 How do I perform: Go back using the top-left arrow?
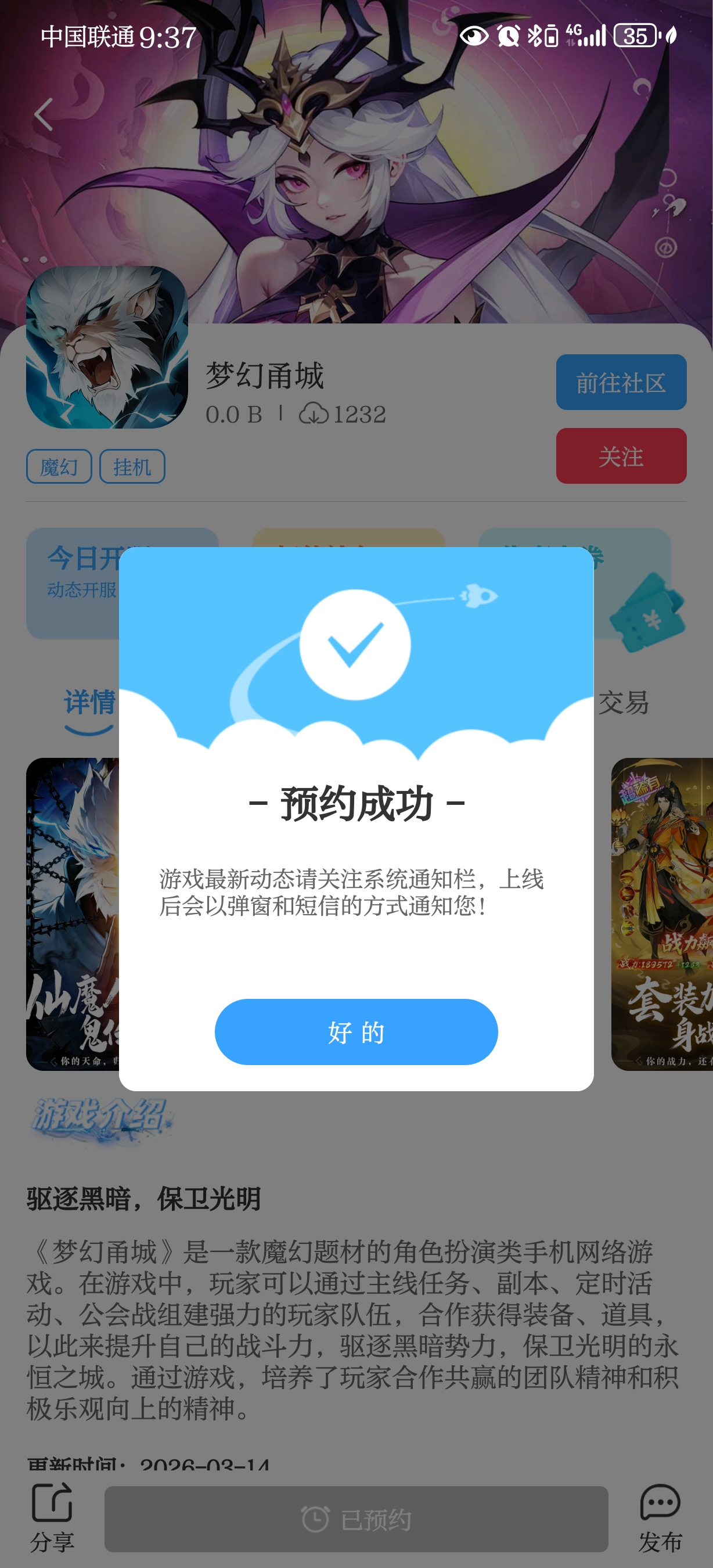[44, 114]
